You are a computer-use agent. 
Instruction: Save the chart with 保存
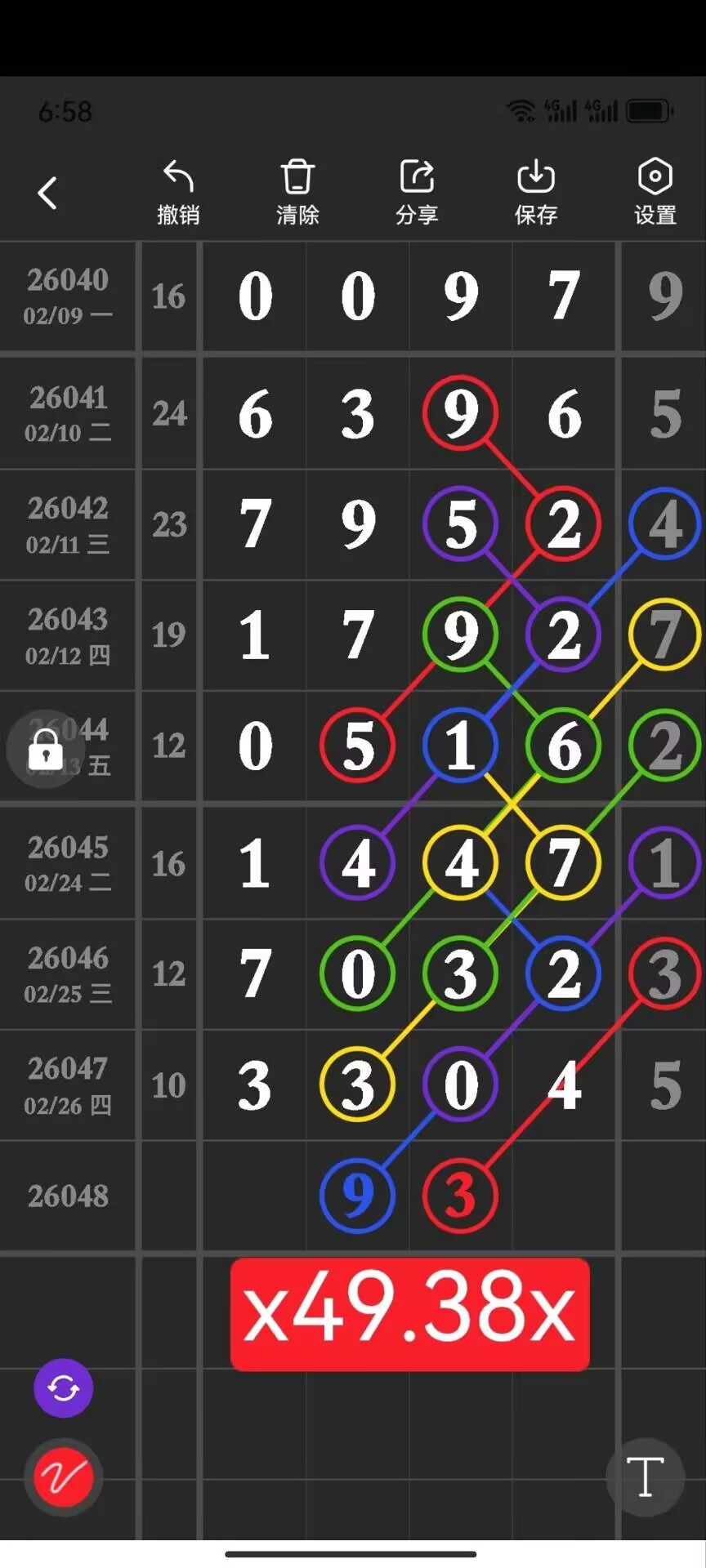click(x=536, y=193)
